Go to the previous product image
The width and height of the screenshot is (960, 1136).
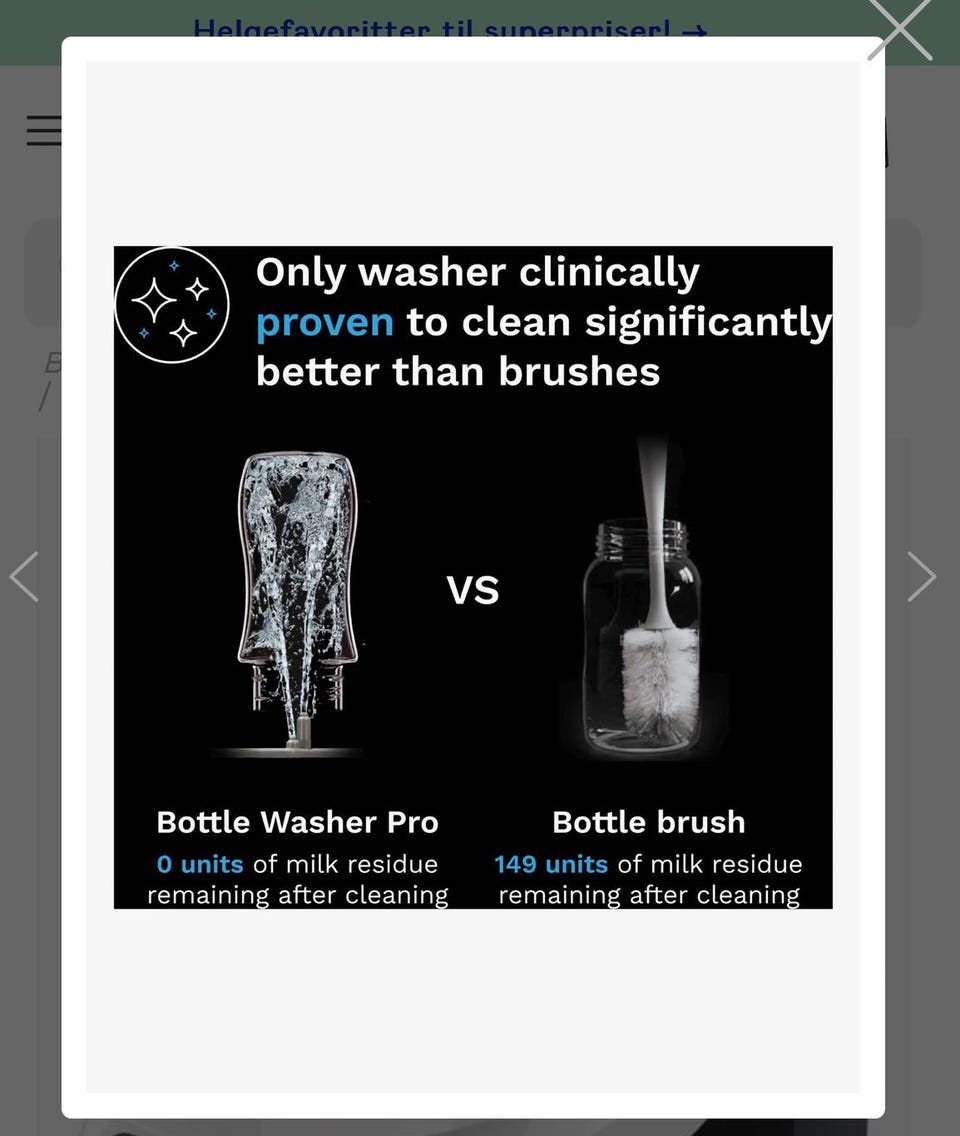pyautogui.click(x=24, y=577)
